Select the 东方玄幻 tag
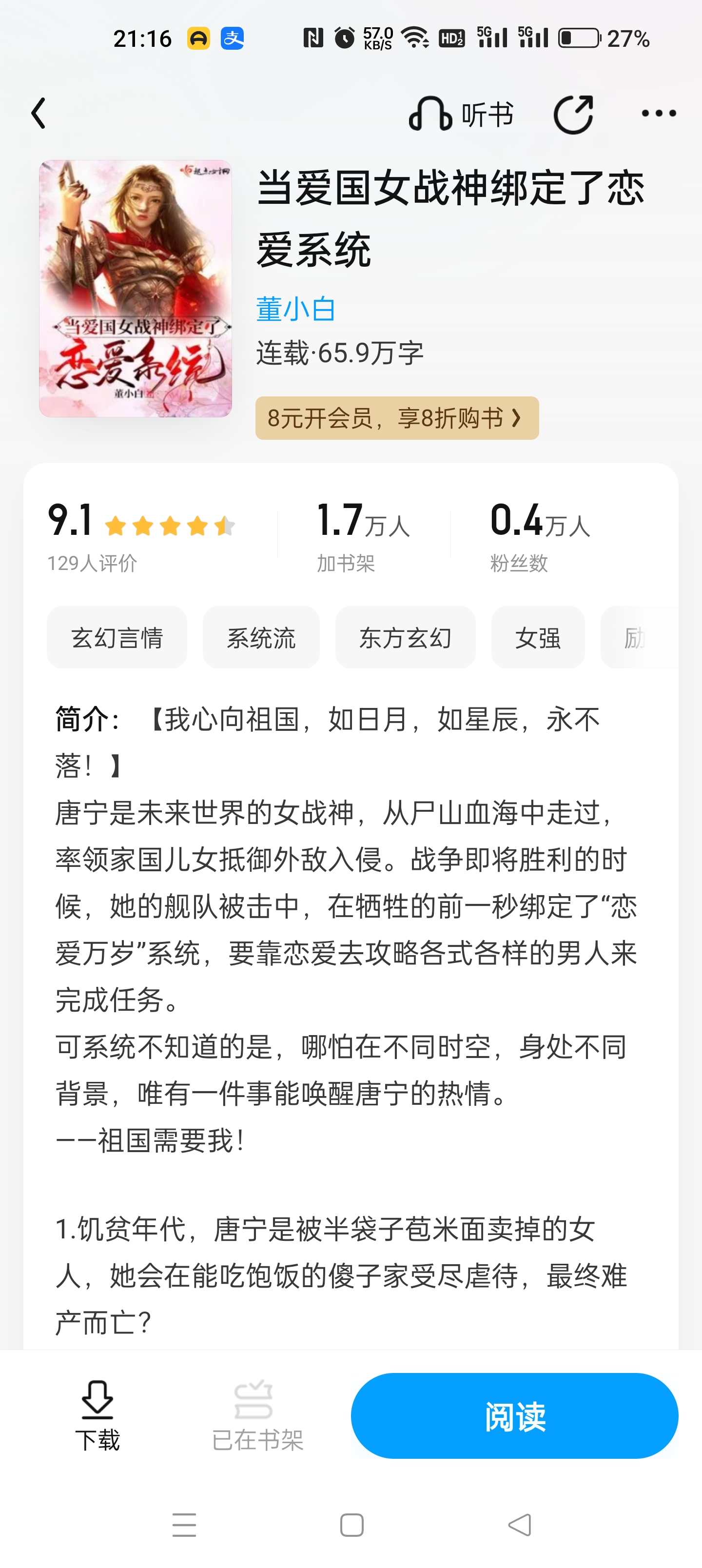The height and width of the screenshot is (1568, 702). 406,637
